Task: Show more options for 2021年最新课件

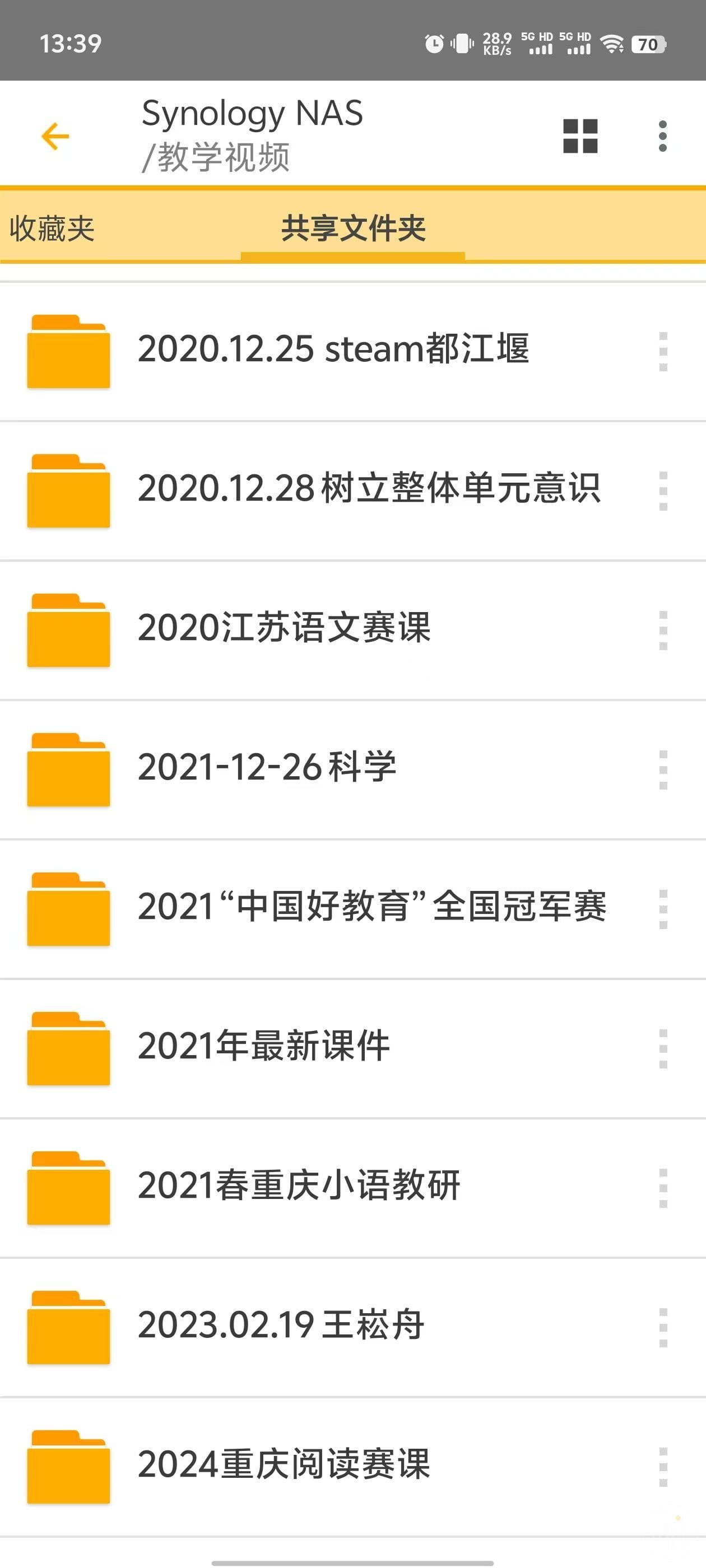Action: click(x=663, y=1048)
